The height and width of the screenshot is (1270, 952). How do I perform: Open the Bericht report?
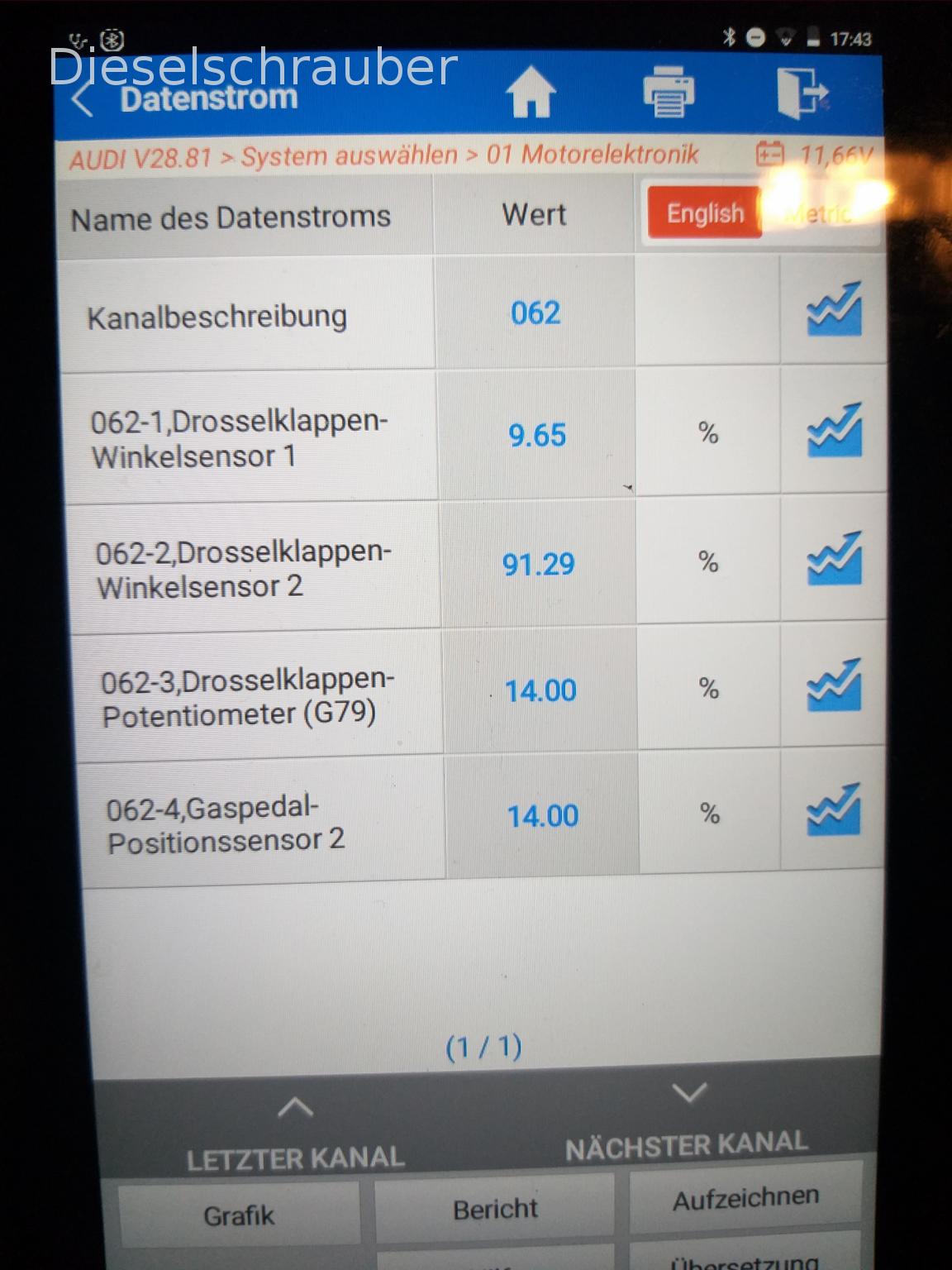[495, 1210]
